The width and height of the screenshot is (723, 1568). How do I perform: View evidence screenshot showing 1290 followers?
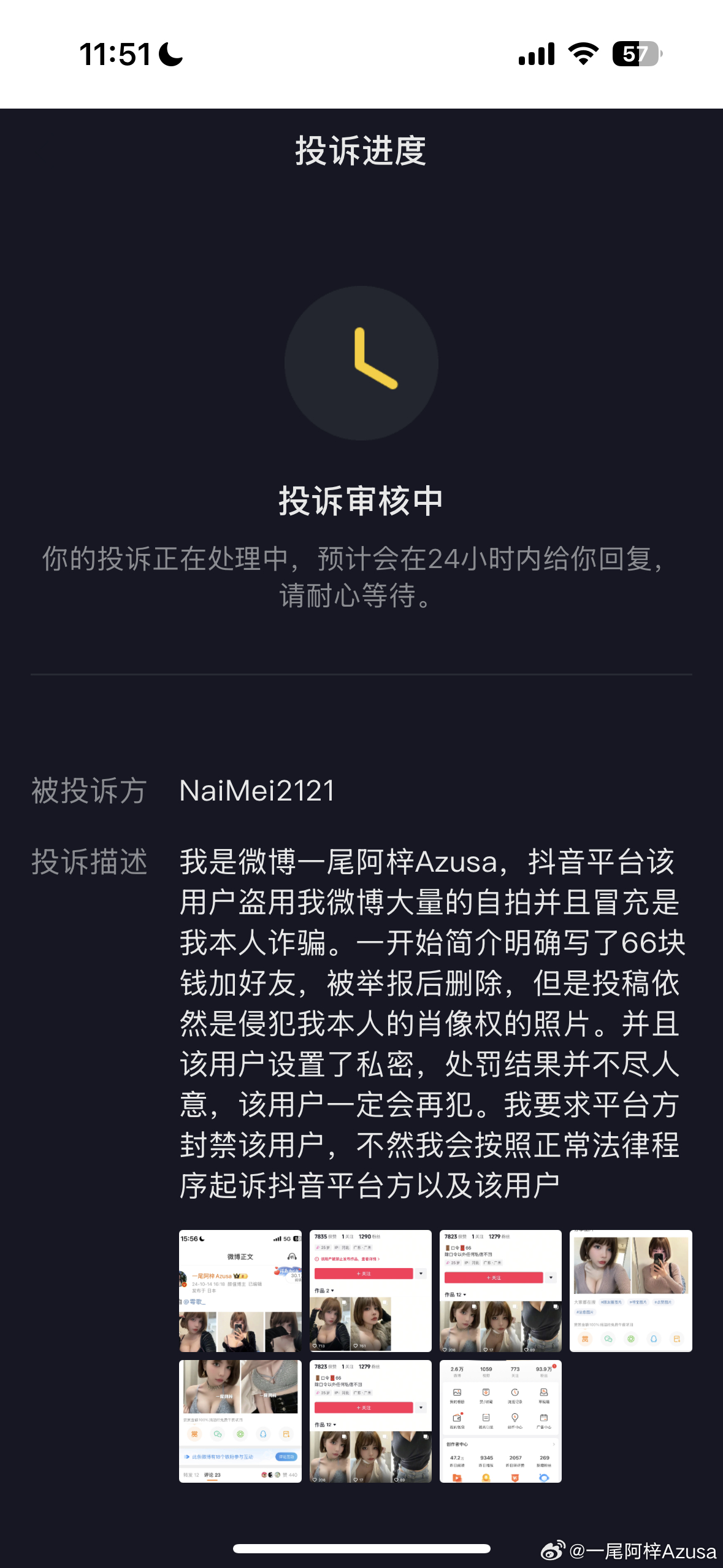click(x=370, y=1290)
